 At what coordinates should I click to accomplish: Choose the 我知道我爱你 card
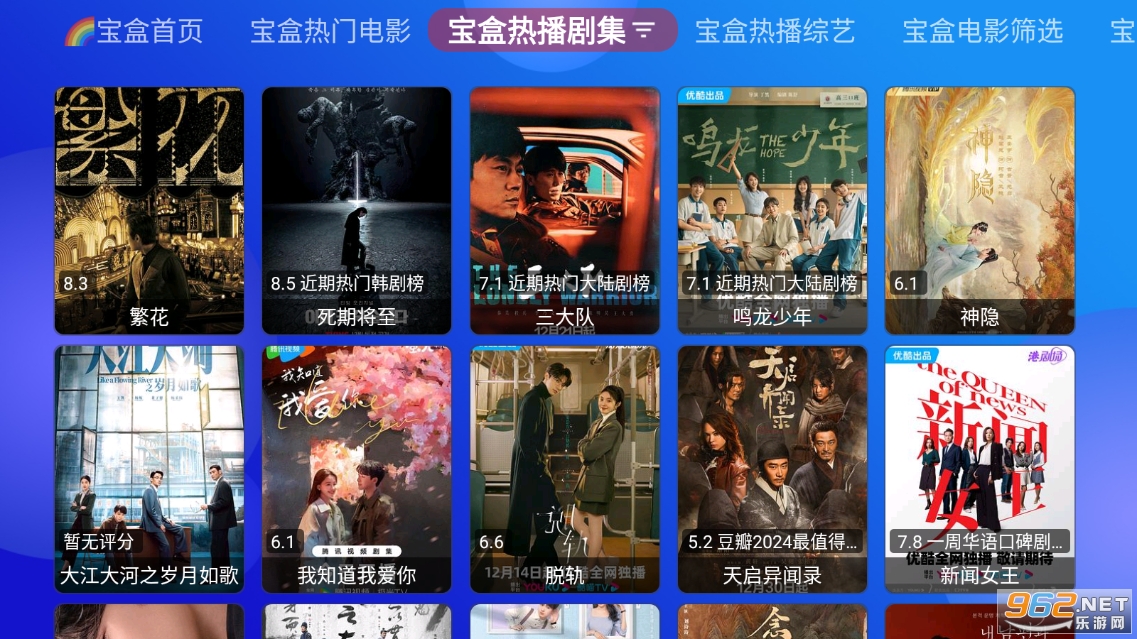pos(356,469)
